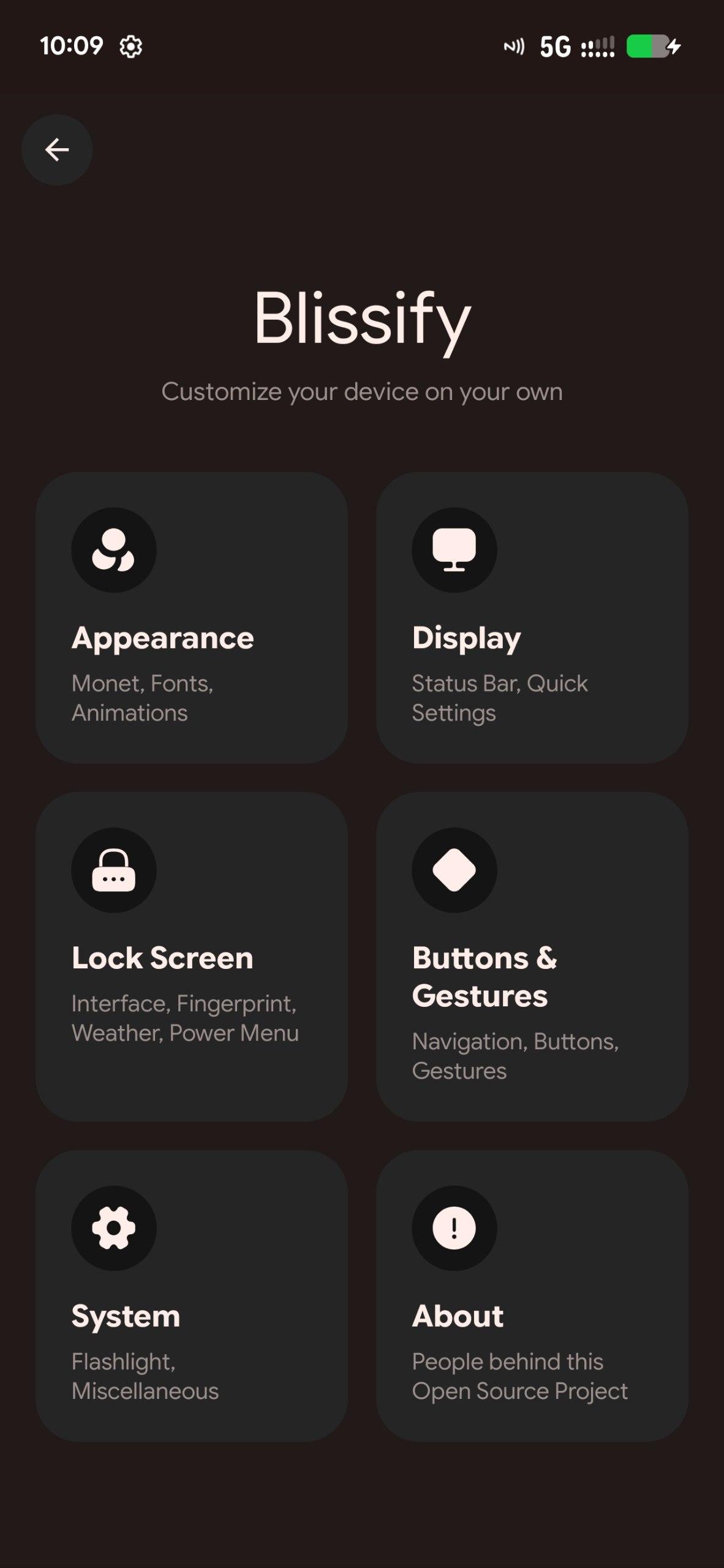Select the Lock Screen card
The width and height of the screenshot is (724, 1568).
coord(192,956)
